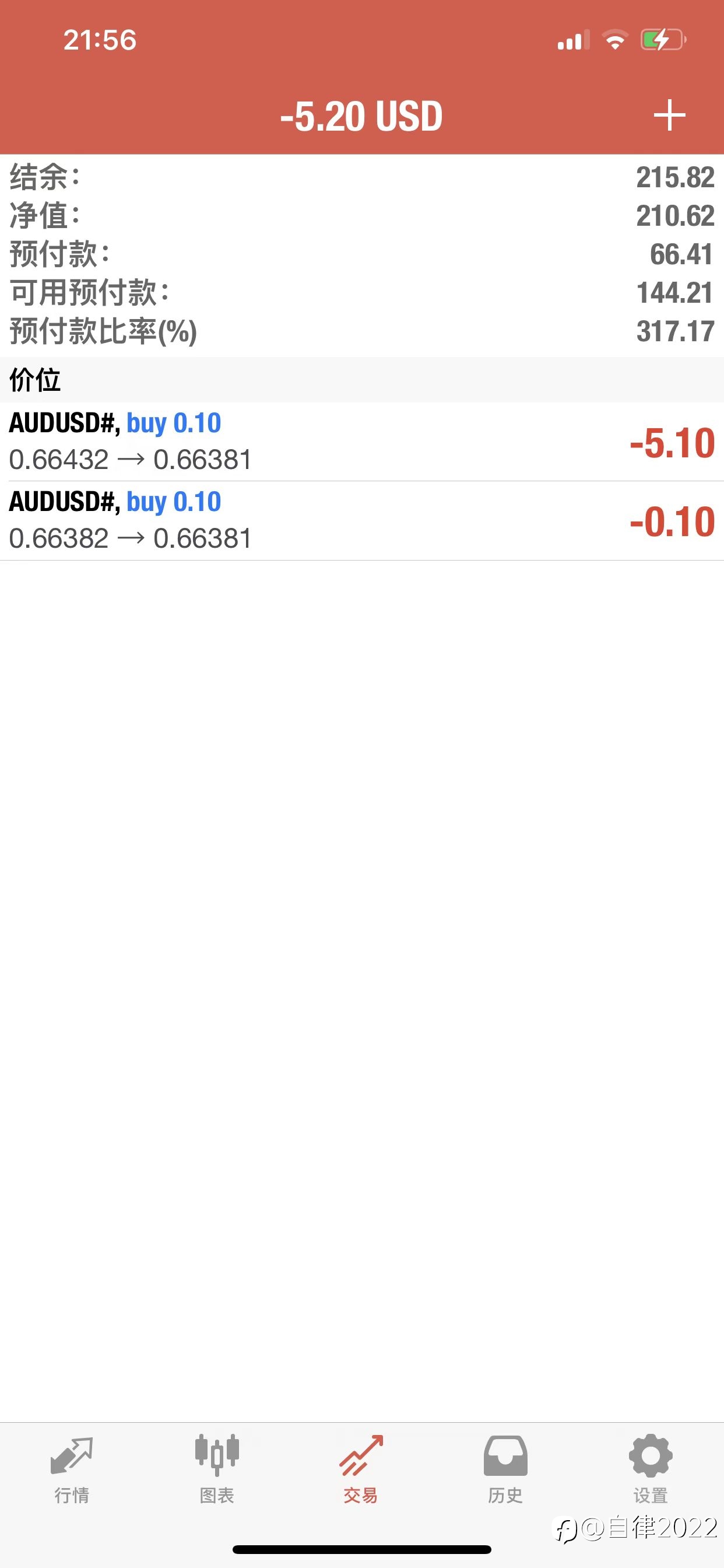Select the 交易 trade tab
The width and height of the screenshot is (724, 1568).
coord(361,1469)
